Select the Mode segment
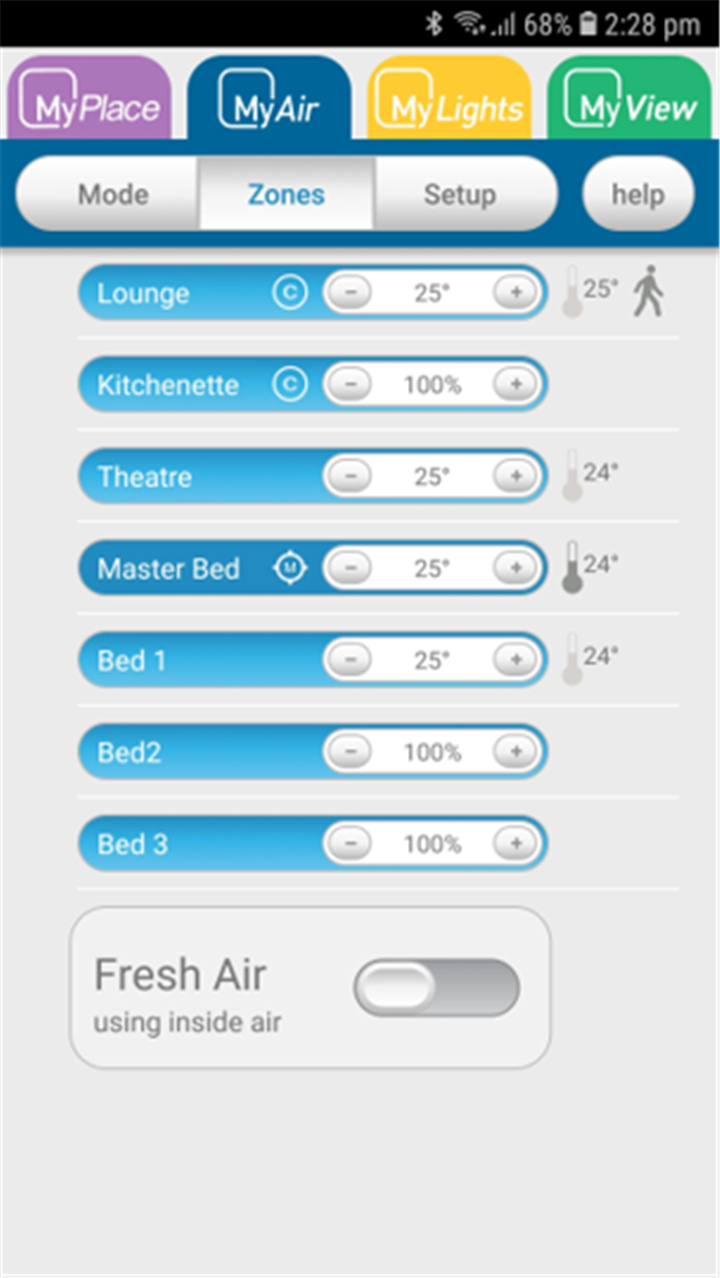Screen dimensions: 720x1278 coord(112,194)
